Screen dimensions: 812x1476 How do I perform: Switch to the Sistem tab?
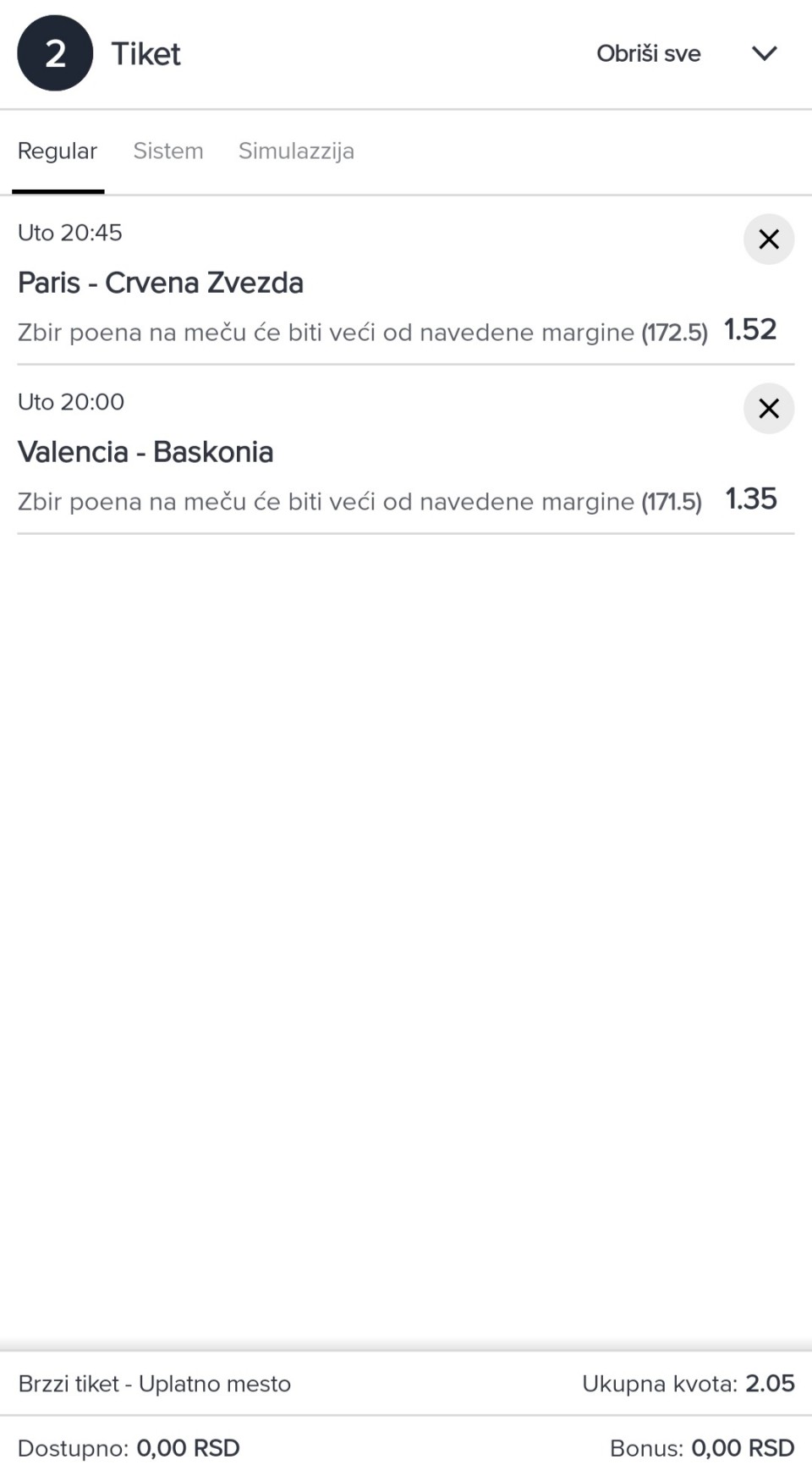coord(168,151)
